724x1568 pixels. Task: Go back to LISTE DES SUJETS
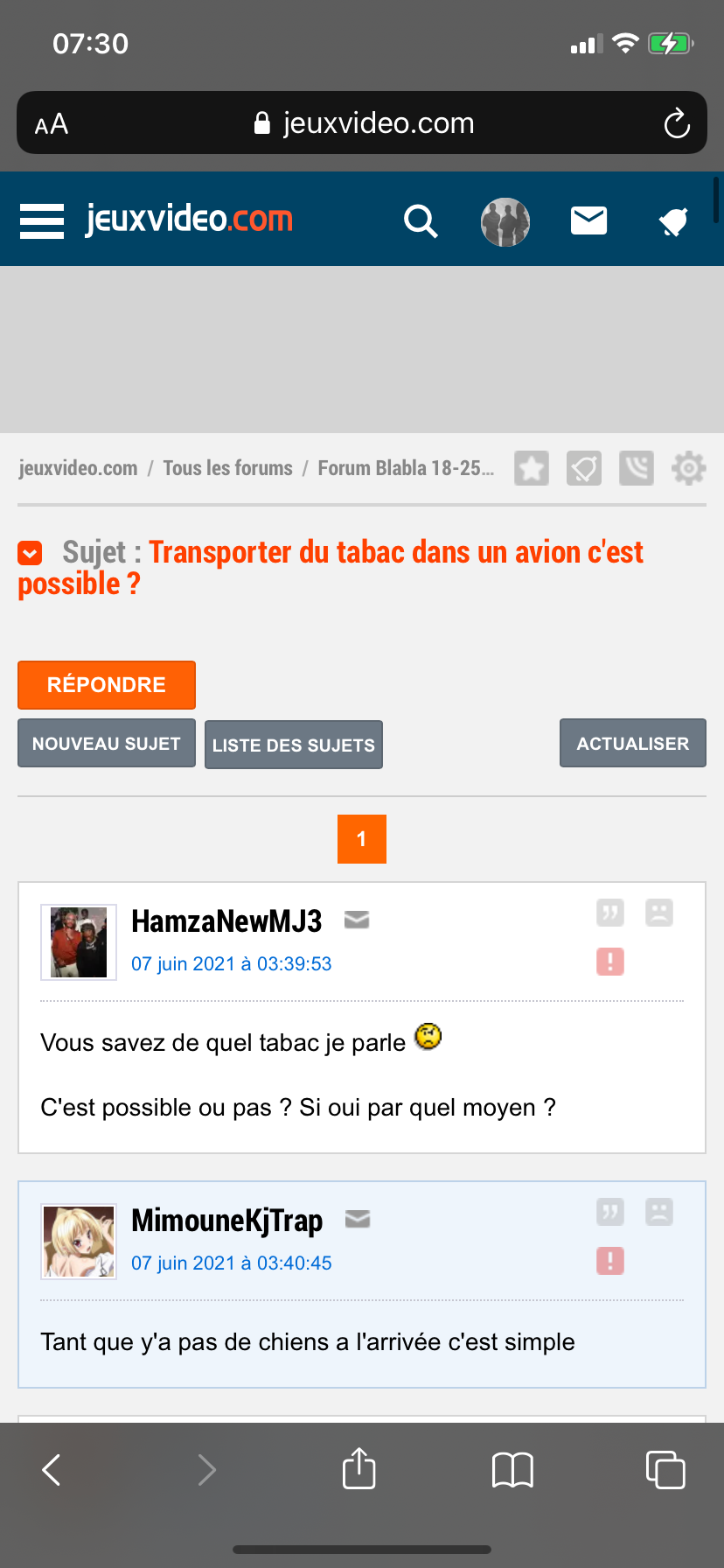[x=294, y=745]
